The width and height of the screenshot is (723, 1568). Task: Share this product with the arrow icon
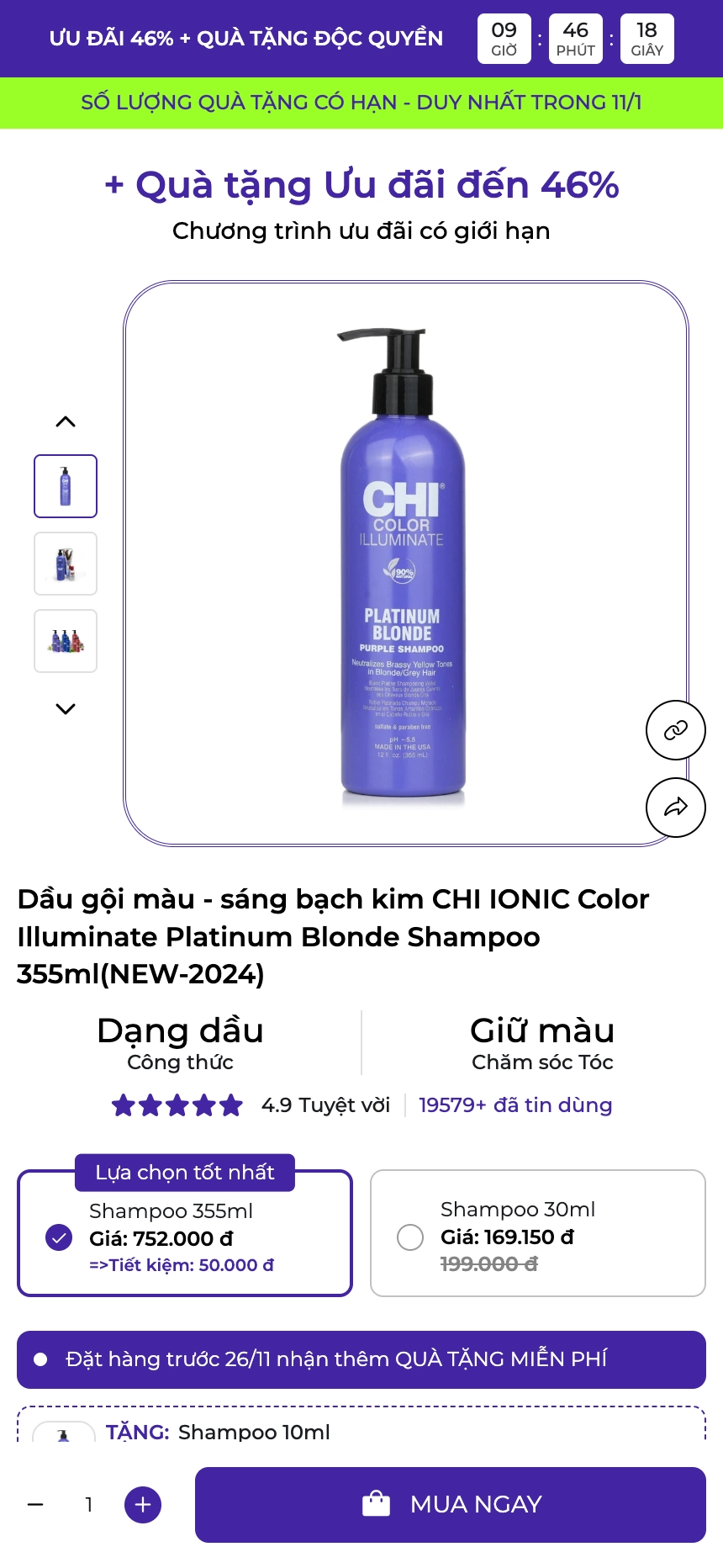pos(675,808)
